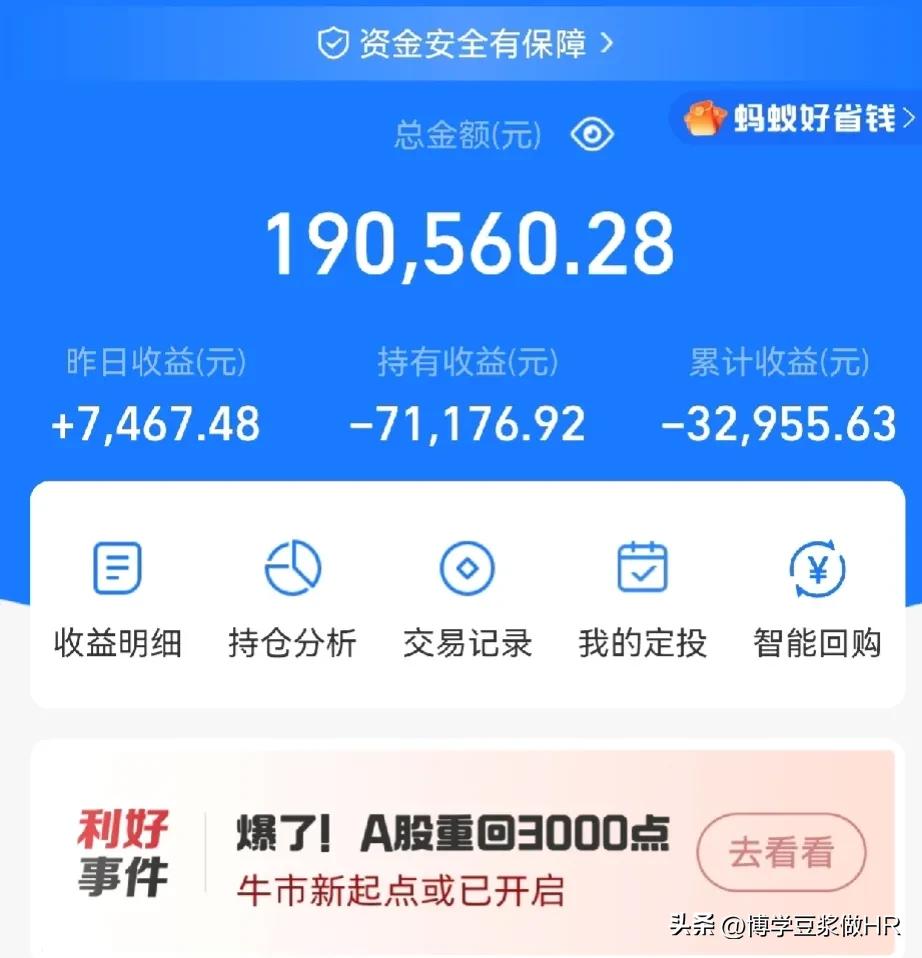Expand the 资金安全有保障 banner via its chevron

coord(607,42)
